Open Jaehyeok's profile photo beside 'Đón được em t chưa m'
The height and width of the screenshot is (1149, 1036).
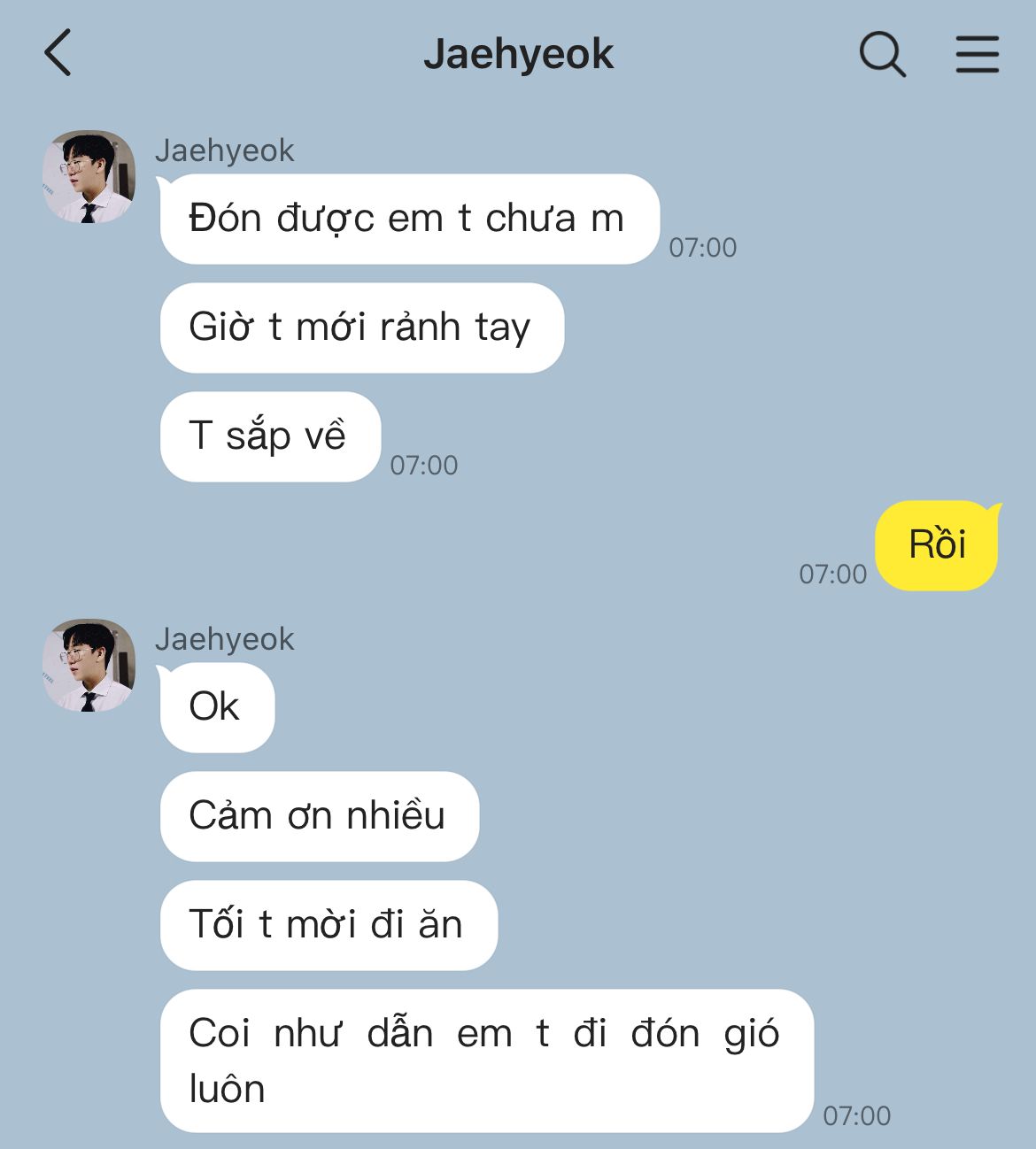click(x=89, y=177)
